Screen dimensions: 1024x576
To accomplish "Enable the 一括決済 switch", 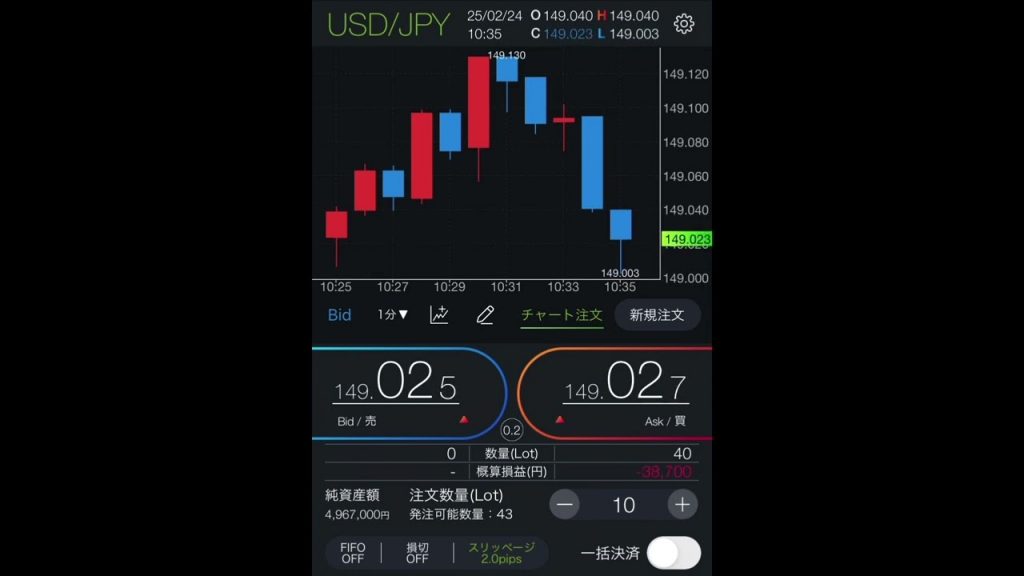I will [x=673, y=553].
